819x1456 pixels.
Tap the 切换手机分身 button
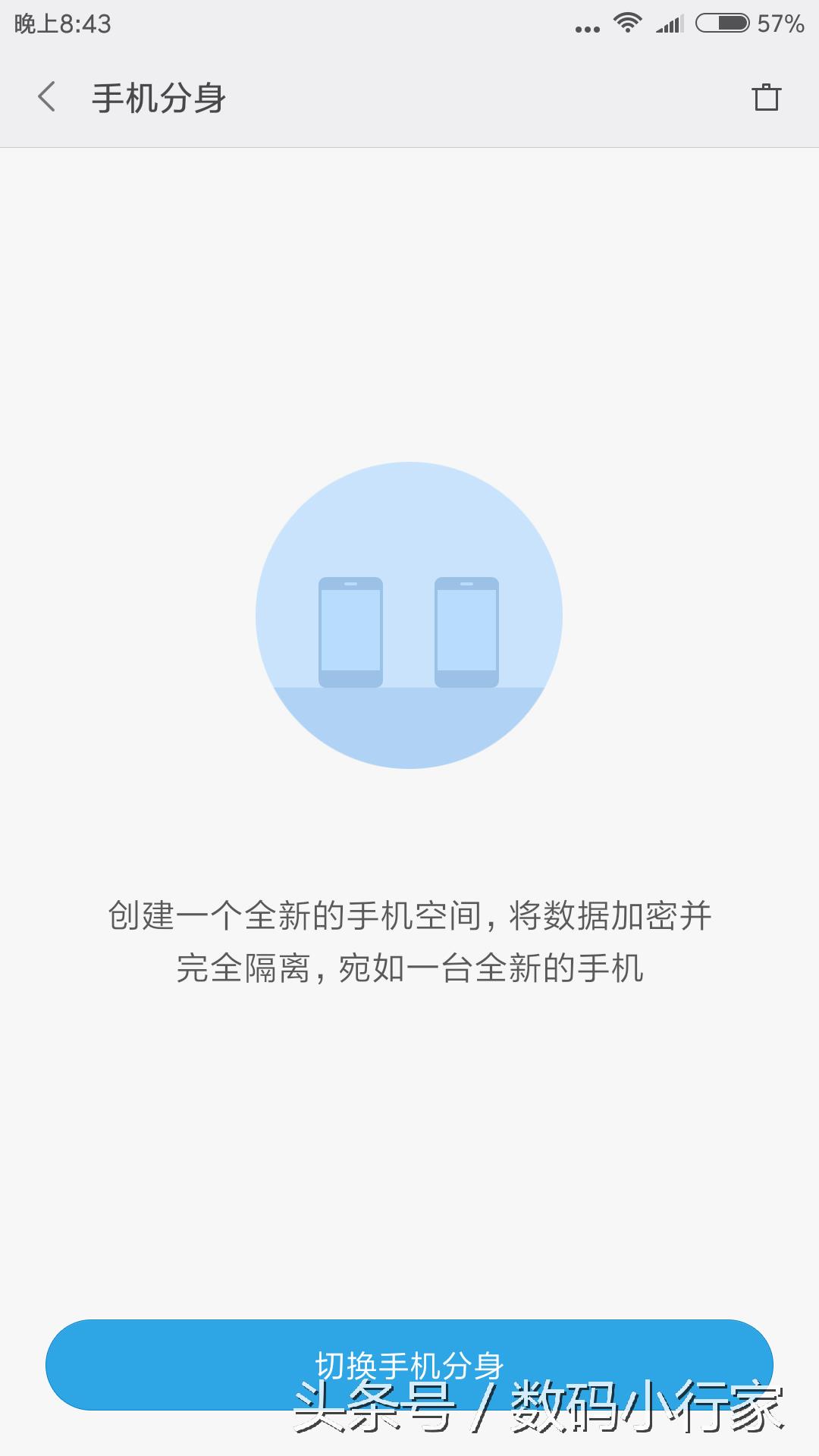pyautogui.click(x=409, y=1364)
